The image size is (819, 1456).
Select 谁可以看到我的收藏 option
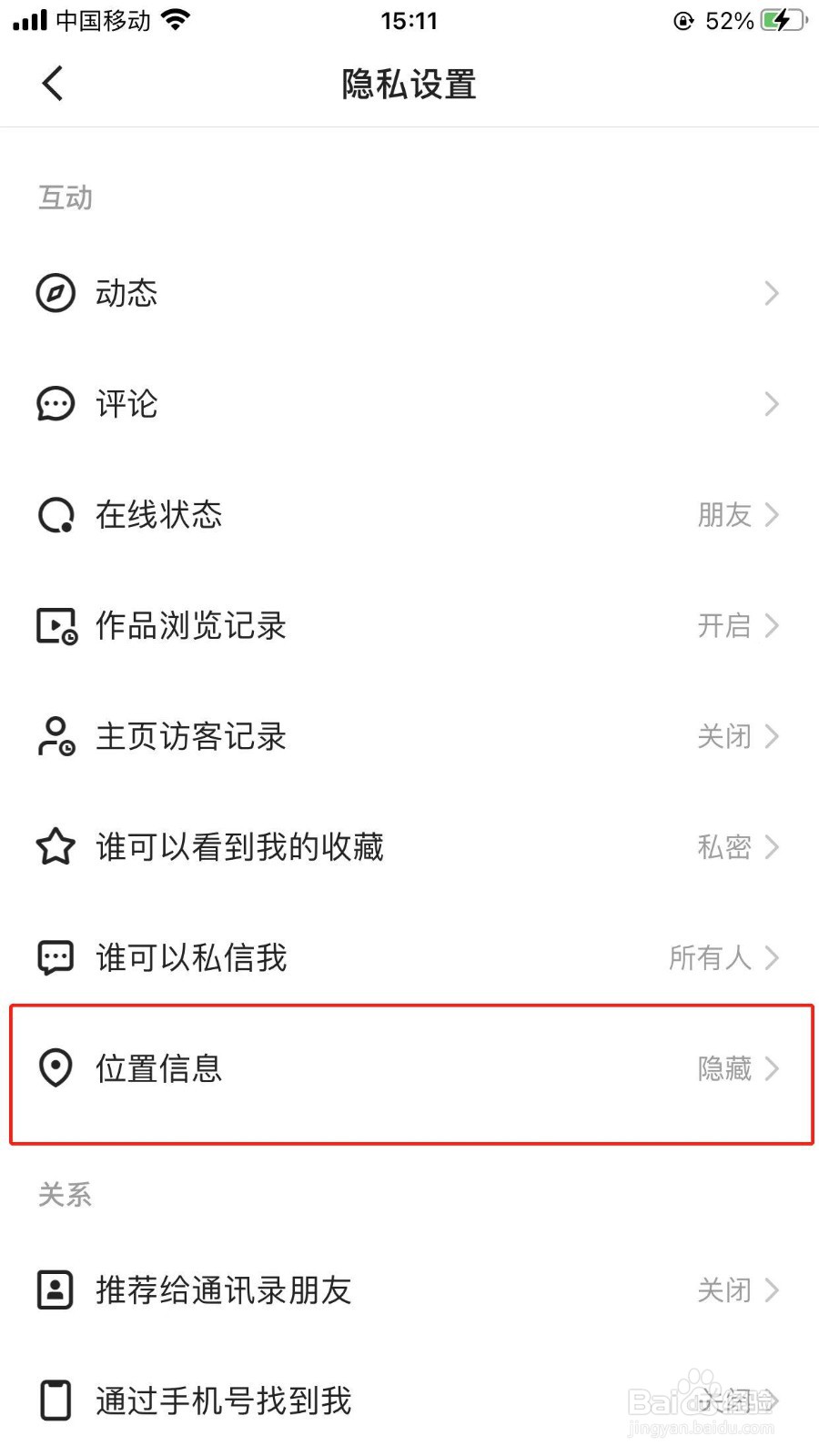[409, 847]
